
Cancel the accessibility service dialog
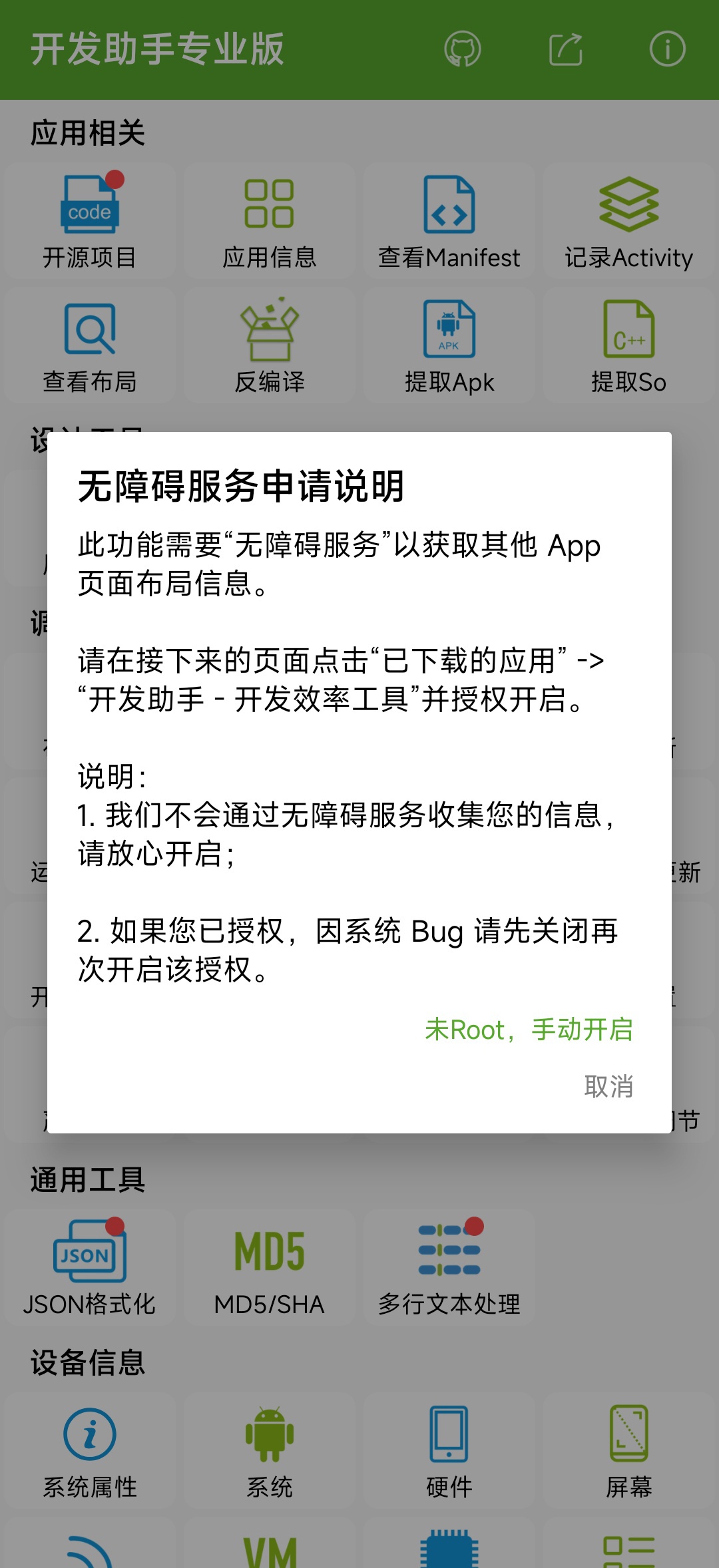click(608, 1086)
